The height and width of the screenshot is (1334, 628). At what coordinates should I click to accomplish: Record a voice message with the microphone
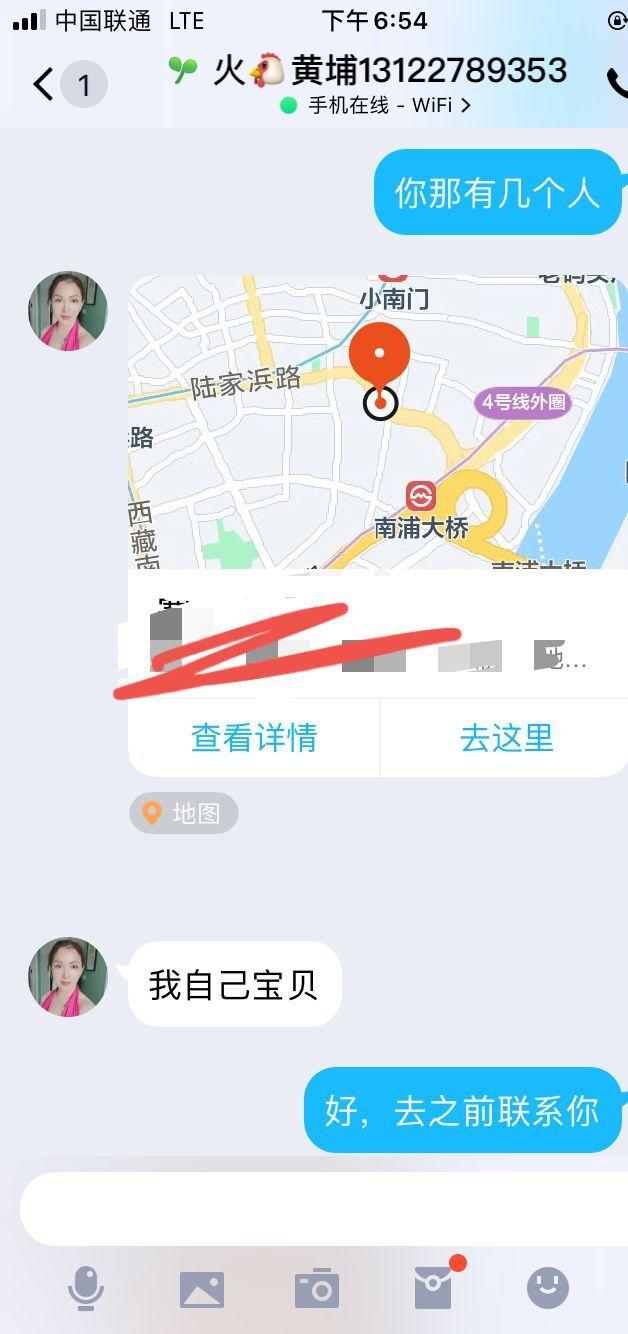tap(86, 1288)
